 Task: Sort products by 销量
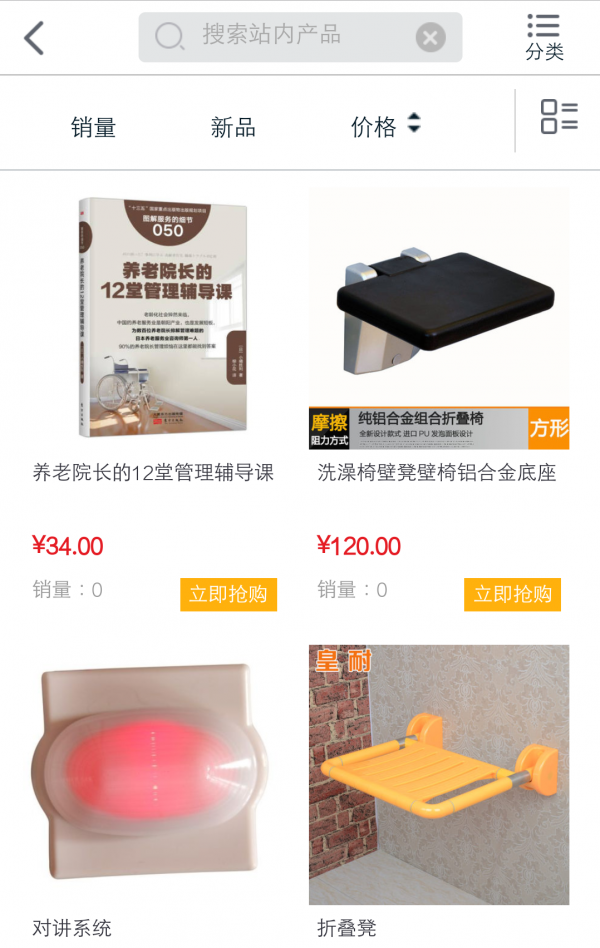(93, 127)
